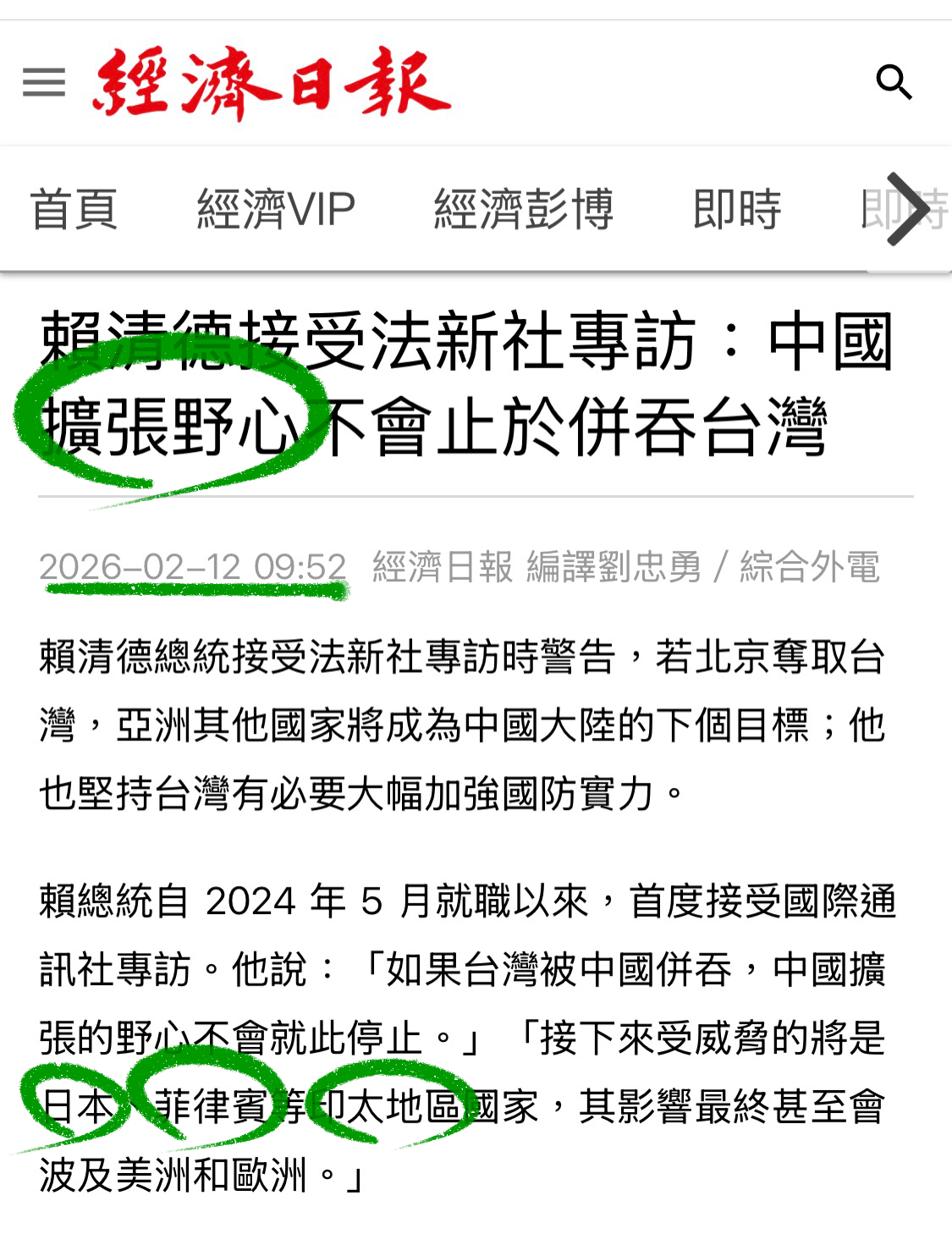Tap the search magnifier icon
The height and width of the screenshot is (1234, 952).
(x=893, y=83)
